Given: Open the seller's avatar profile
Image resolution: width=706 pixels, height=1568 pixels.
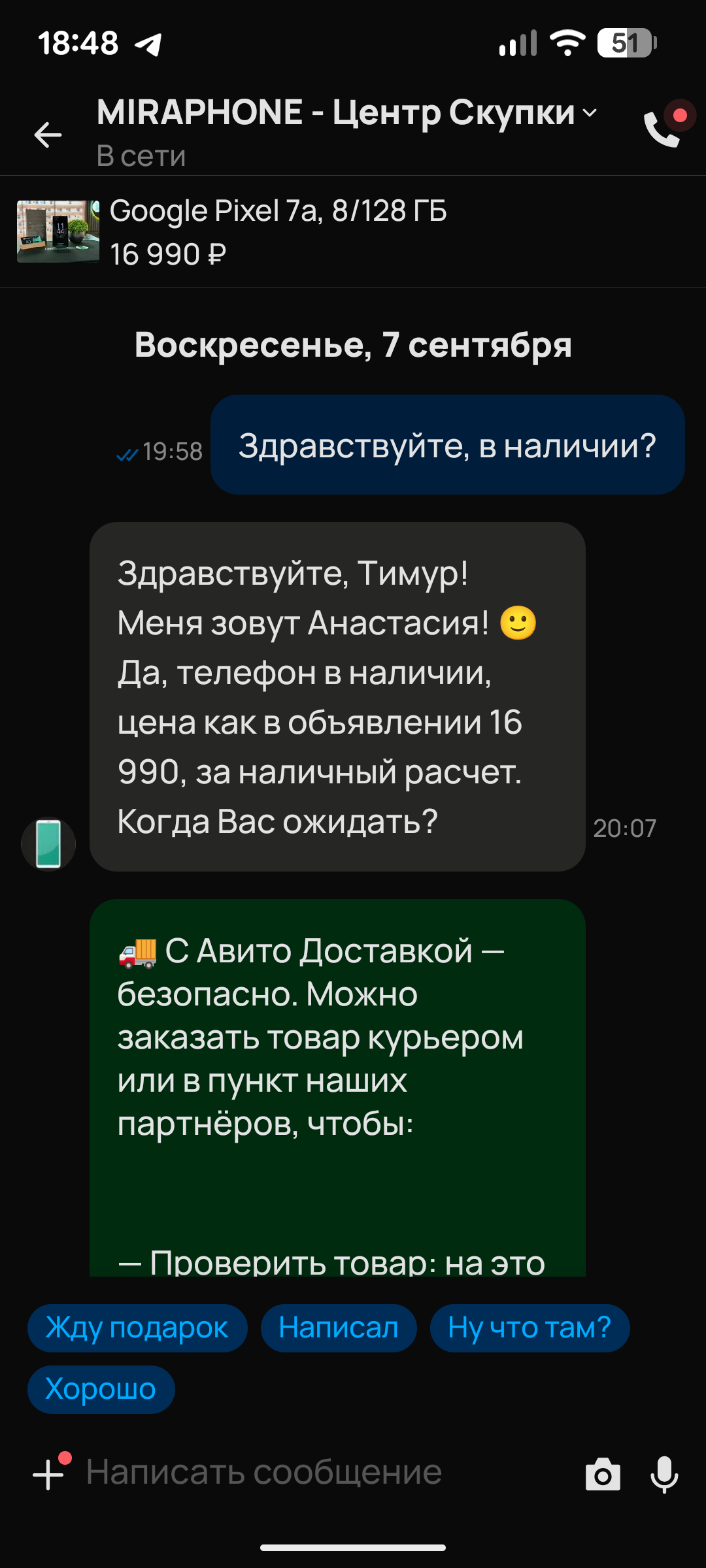Looking at the screenshot, I should pyautogui.click(x=48, y=844).
